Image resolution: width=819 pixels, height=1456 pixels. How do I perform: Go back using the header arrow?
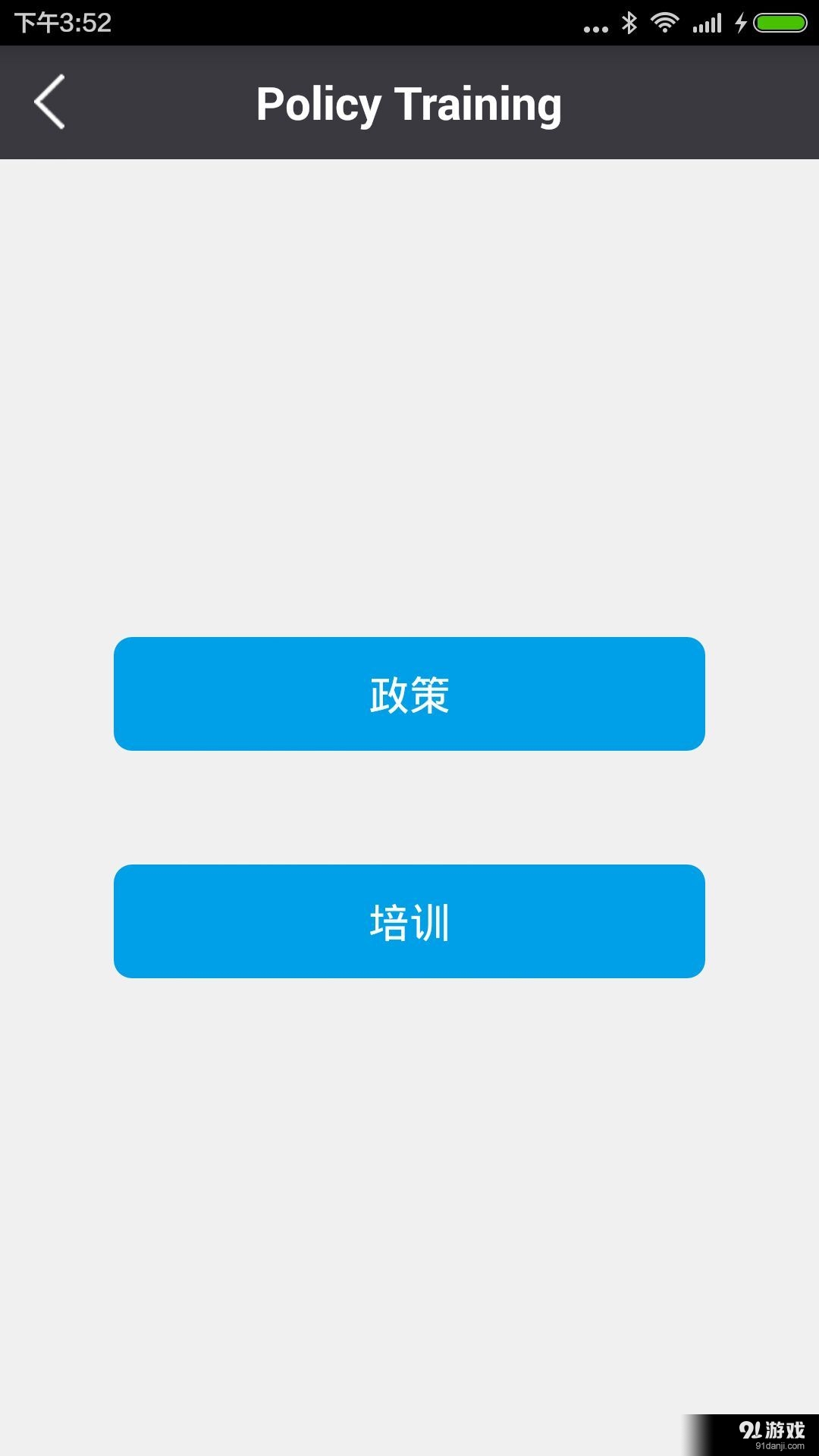pyautogui.click(x=50, y=102)
